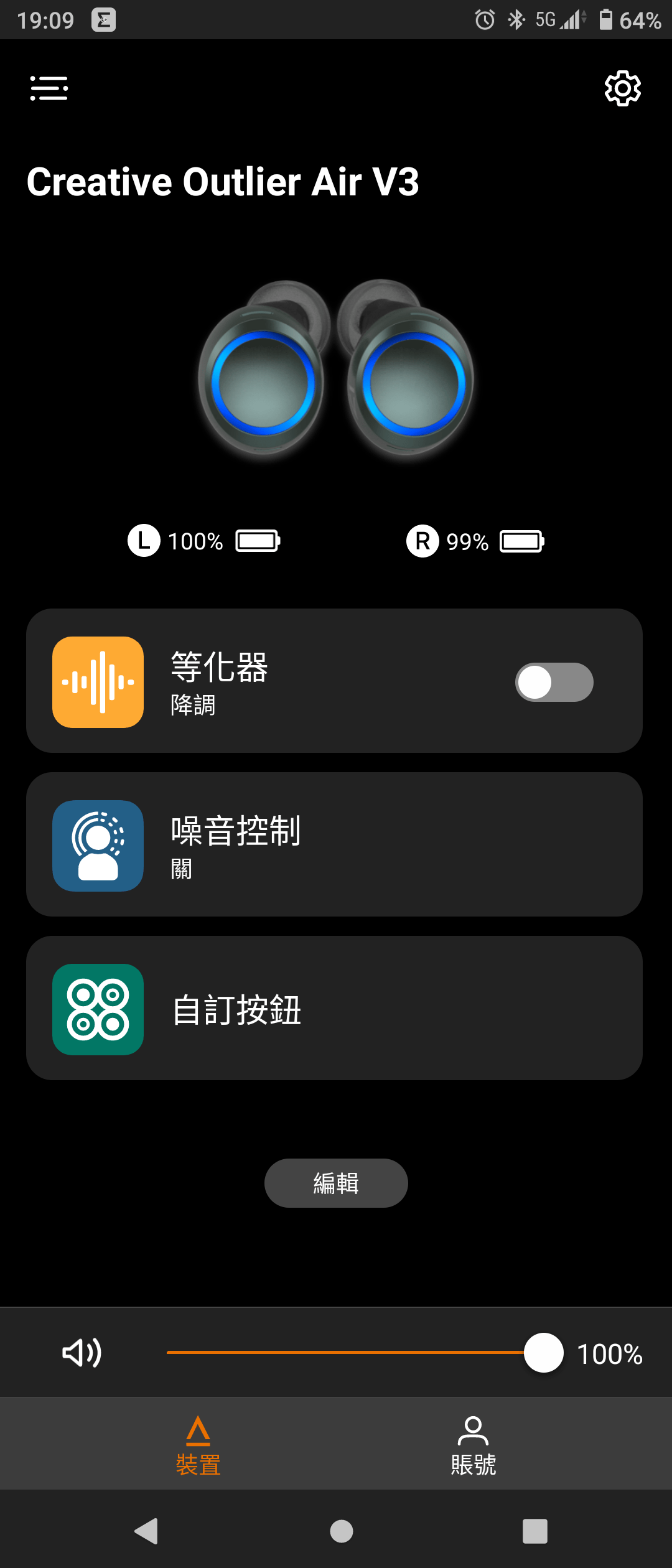Image resolution: width=672 pixels, height=1568 pixels.
Task: Turn on the 等化器 equalizer switch
Action: coord(554,682)
